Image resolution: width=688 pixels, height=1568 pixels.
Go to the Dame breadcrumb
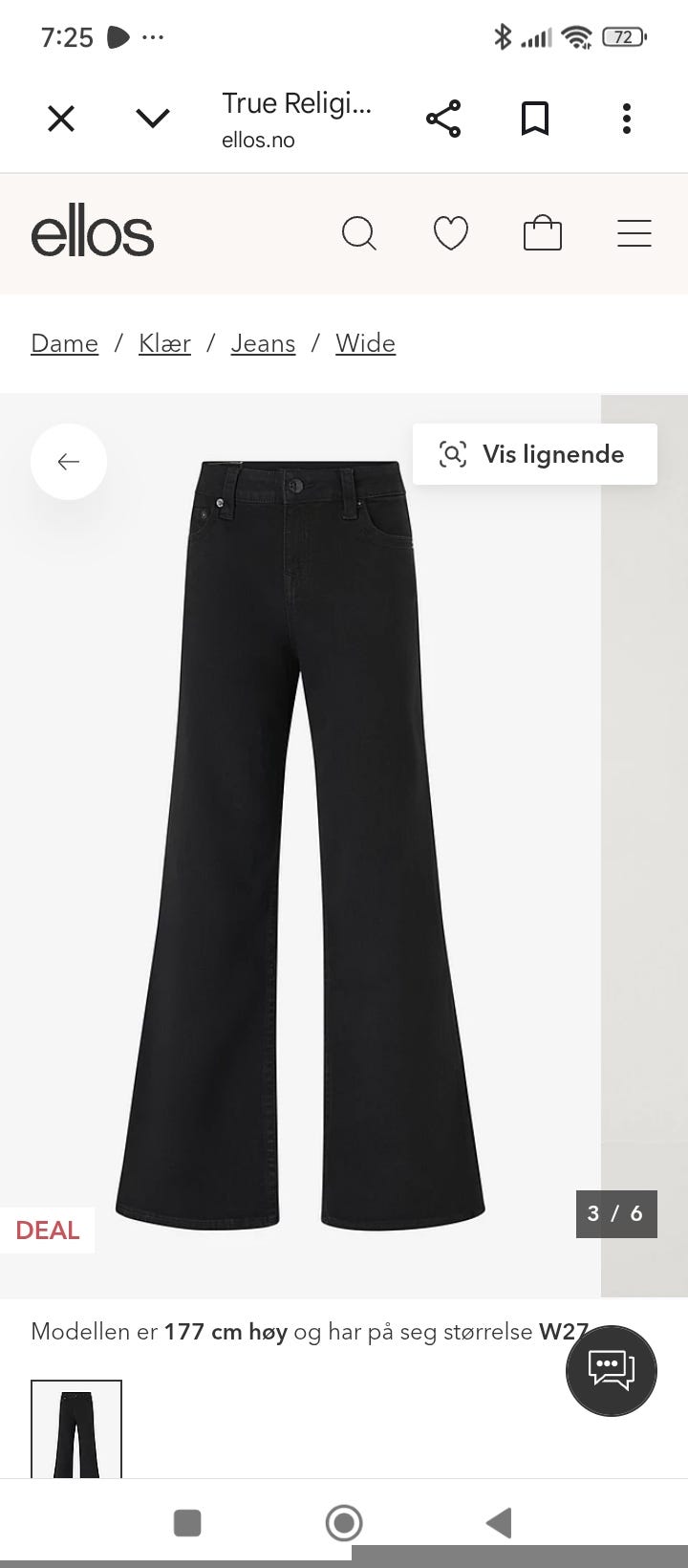click(x=64, y=343)
